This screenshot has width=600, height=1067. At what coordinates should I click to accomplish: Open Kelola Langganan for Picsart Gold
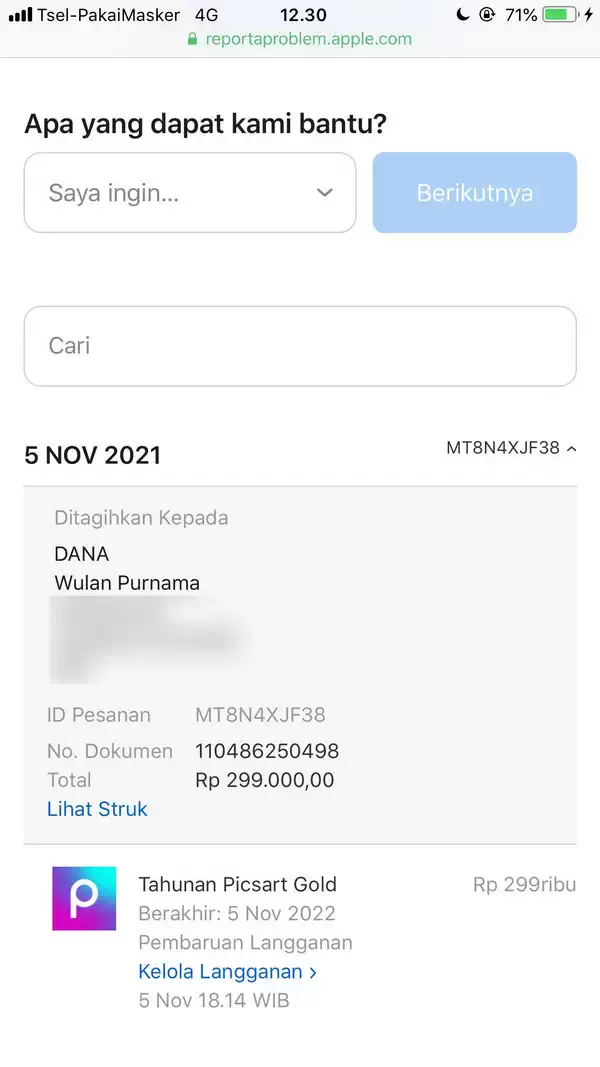(x=228, y=971)
